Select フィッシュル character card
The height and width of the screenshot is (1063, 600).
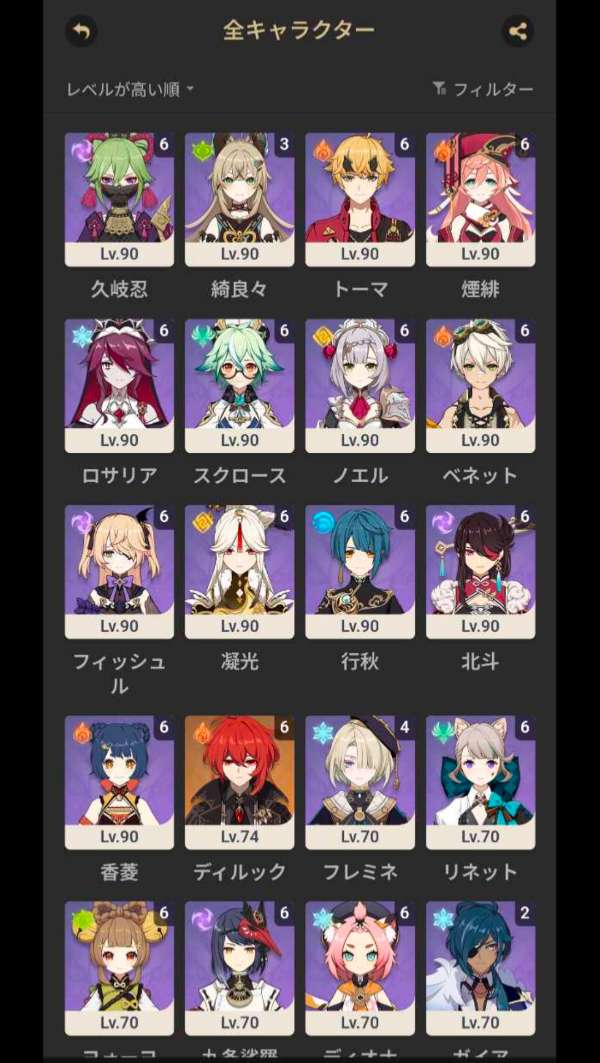[119, 571]
